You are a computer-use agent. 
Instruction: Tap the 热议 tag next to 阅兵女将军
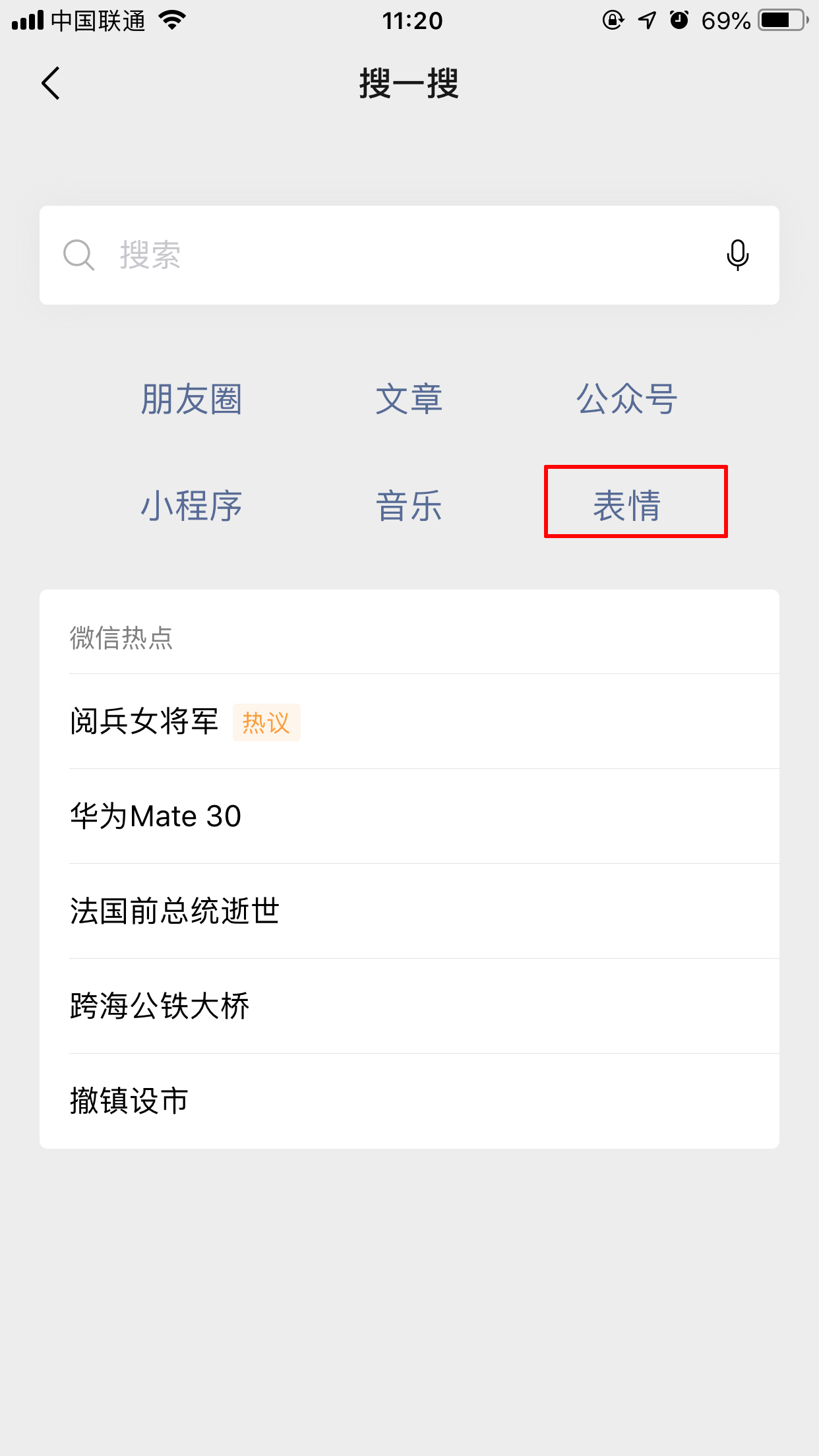[x=266, y=722]
